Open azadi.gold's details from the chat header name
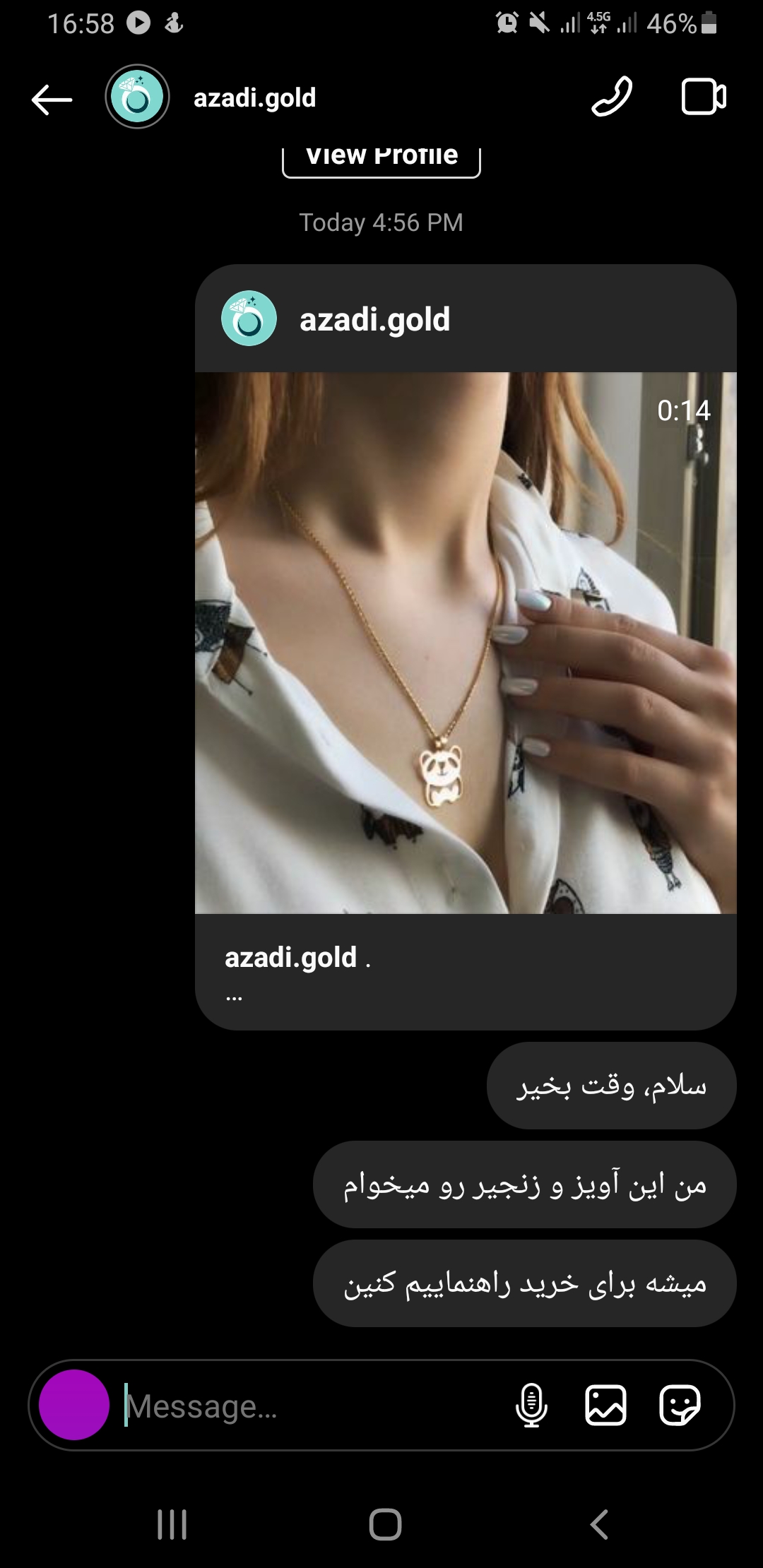This screenshot has width=763, height=1568. tap(254, 97)
